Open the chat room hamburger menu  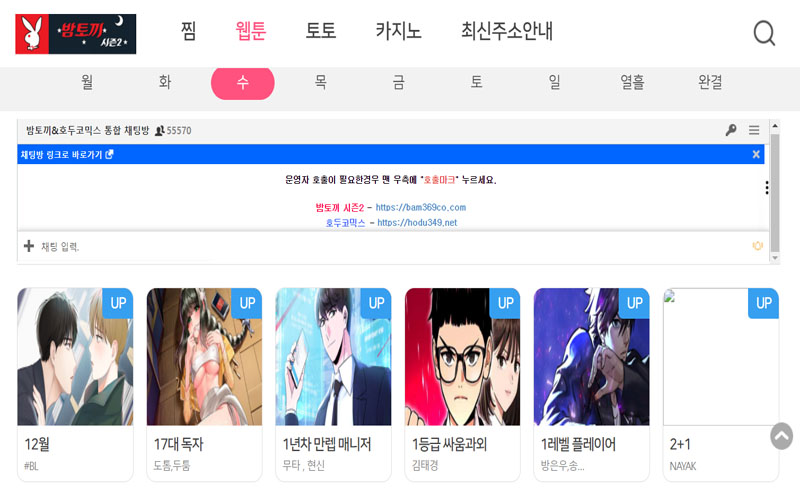coord(754,130)
